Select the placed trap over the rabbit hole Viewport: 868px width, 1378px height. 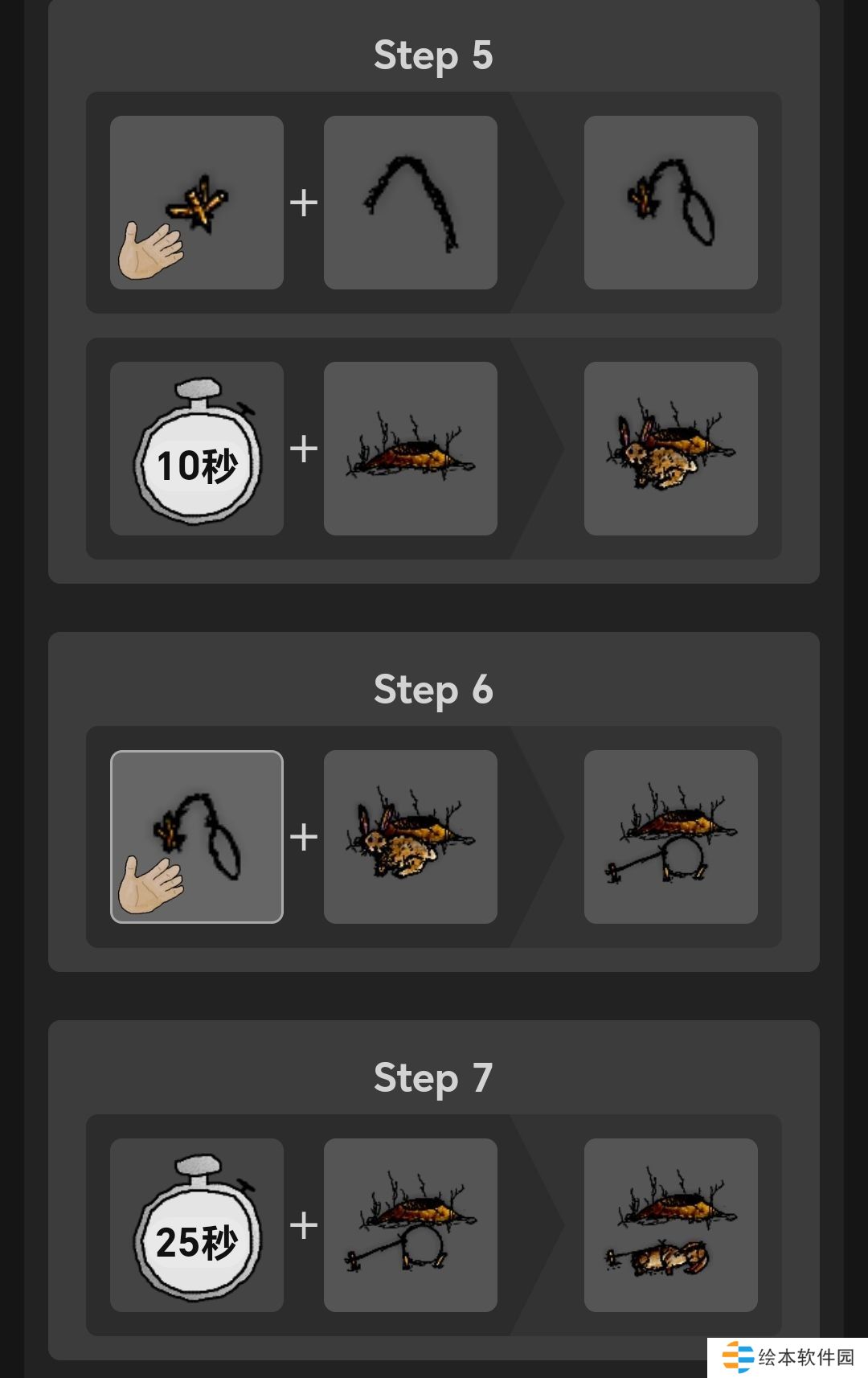[x=671, y=836]
